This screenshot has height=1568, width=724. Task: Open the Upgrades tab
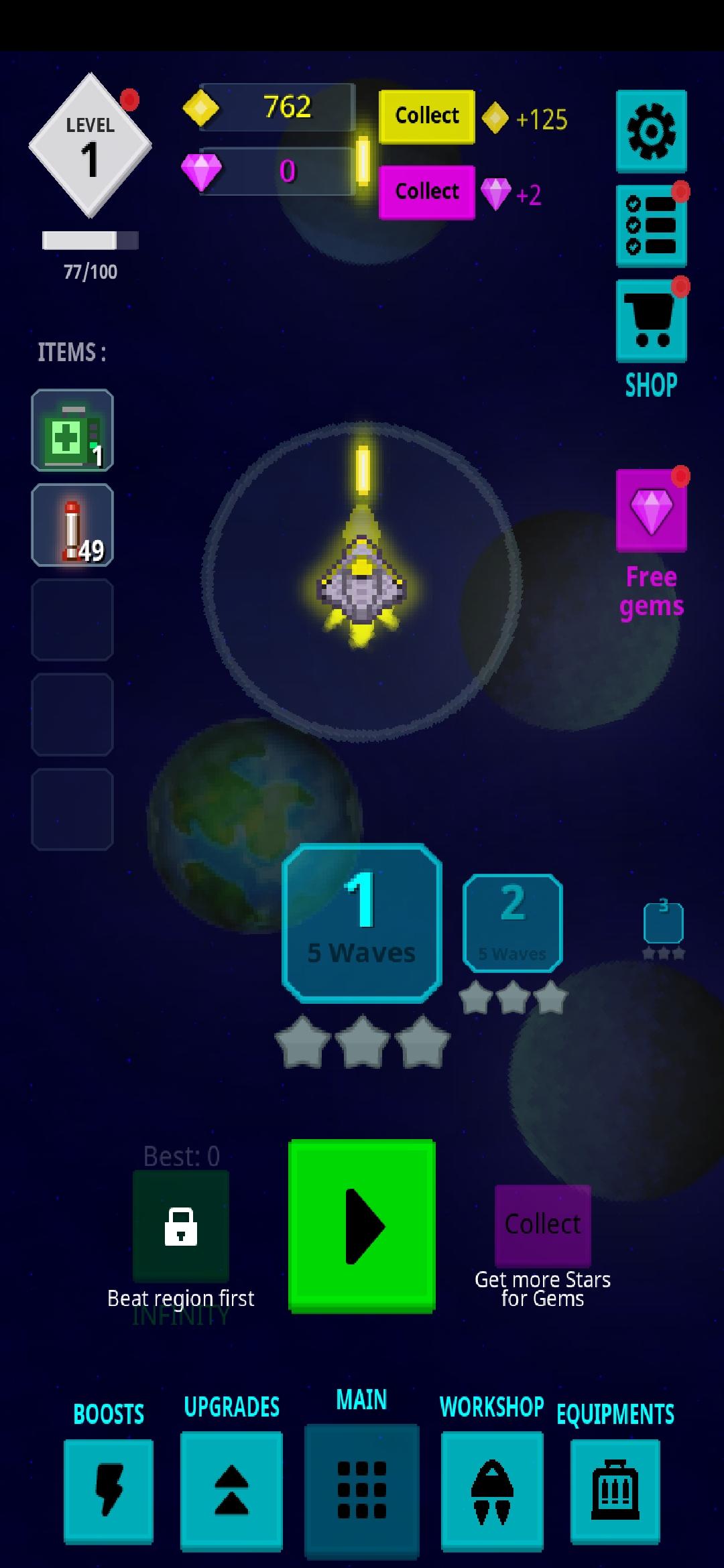pyautogui.click(x=231, y=1490)
